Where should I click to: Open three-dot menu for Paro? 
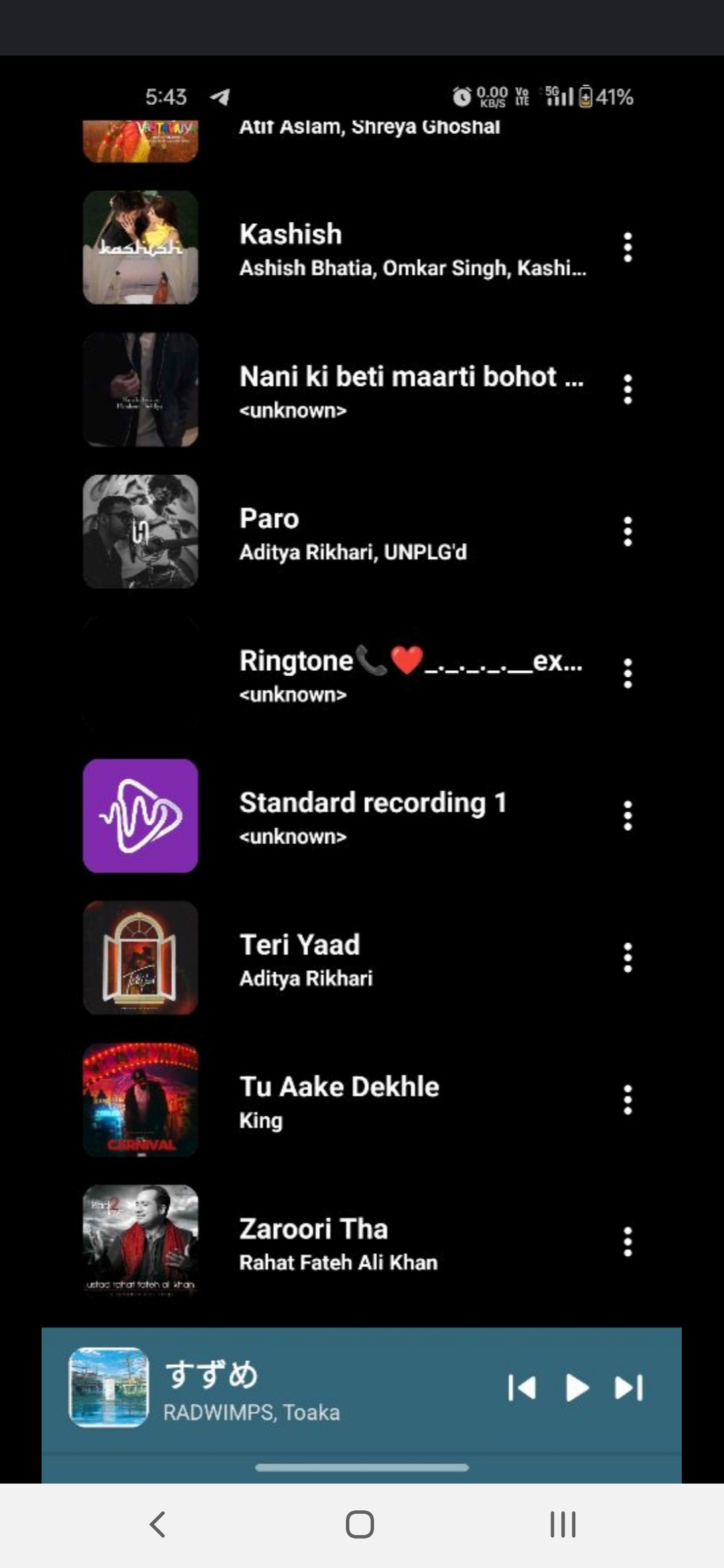(x=627, y=532)
